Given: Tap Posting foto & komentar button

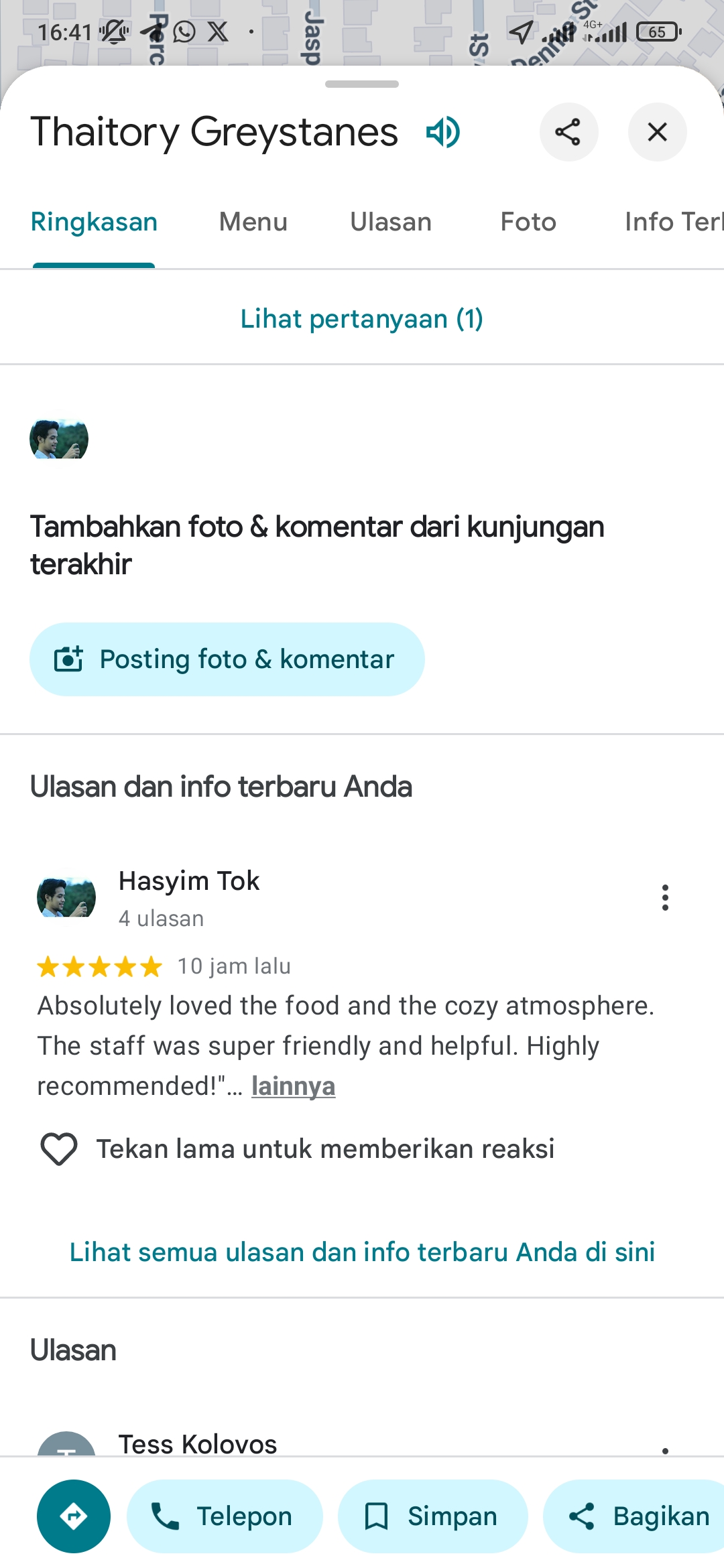Looking at the screenshot, I should [x=227, y=659].
